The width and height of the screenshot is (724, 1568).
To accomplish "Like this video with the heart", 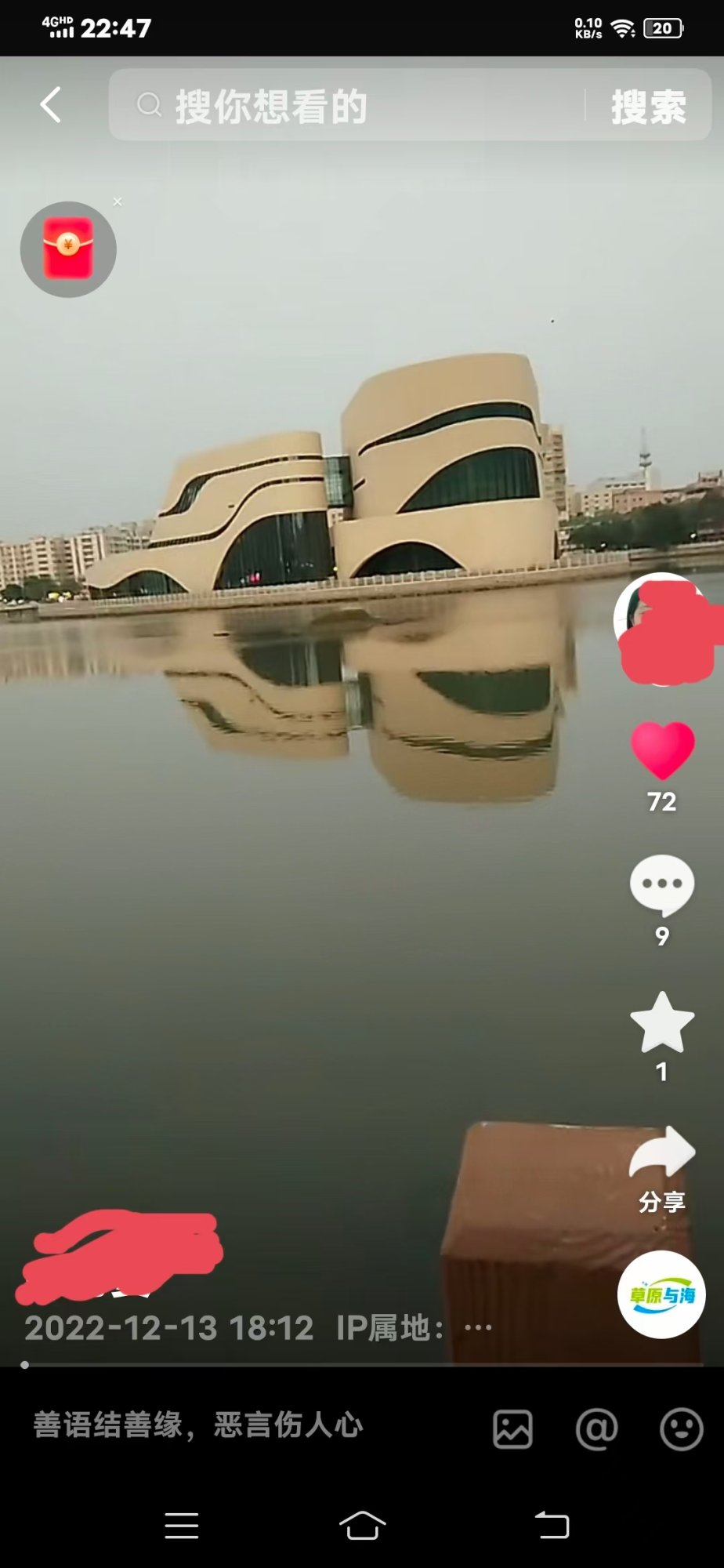I will tap(662, 750).
